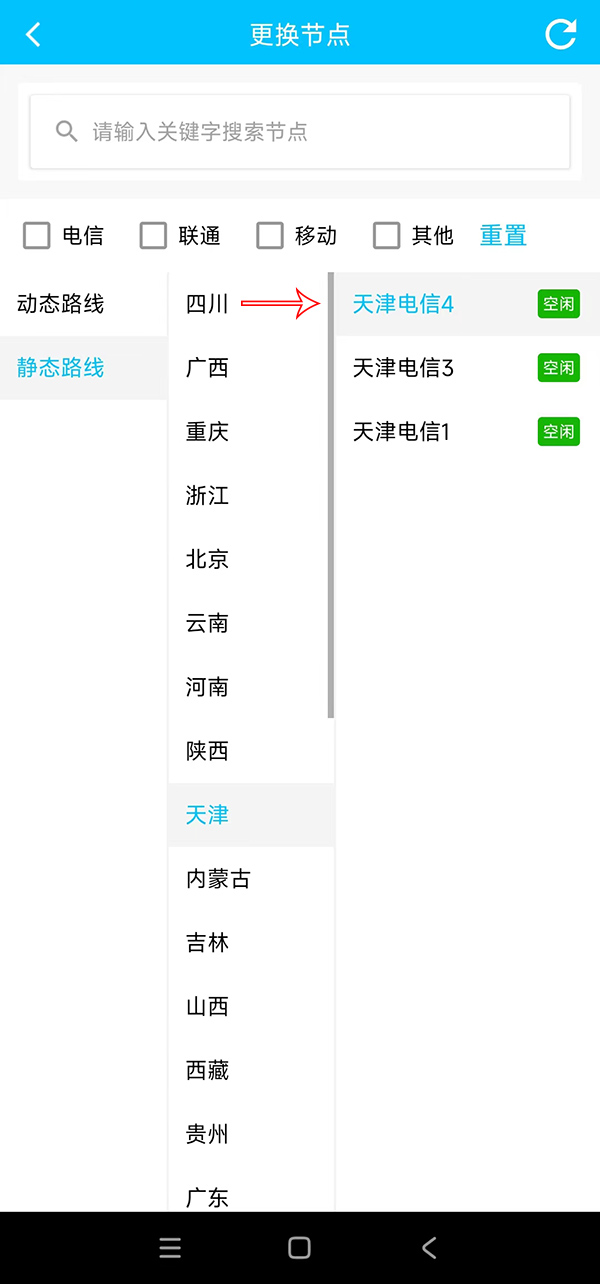Open the 贵州 region list
600x1284 pixels.
pyautogui.click(x=208, y=1135)
